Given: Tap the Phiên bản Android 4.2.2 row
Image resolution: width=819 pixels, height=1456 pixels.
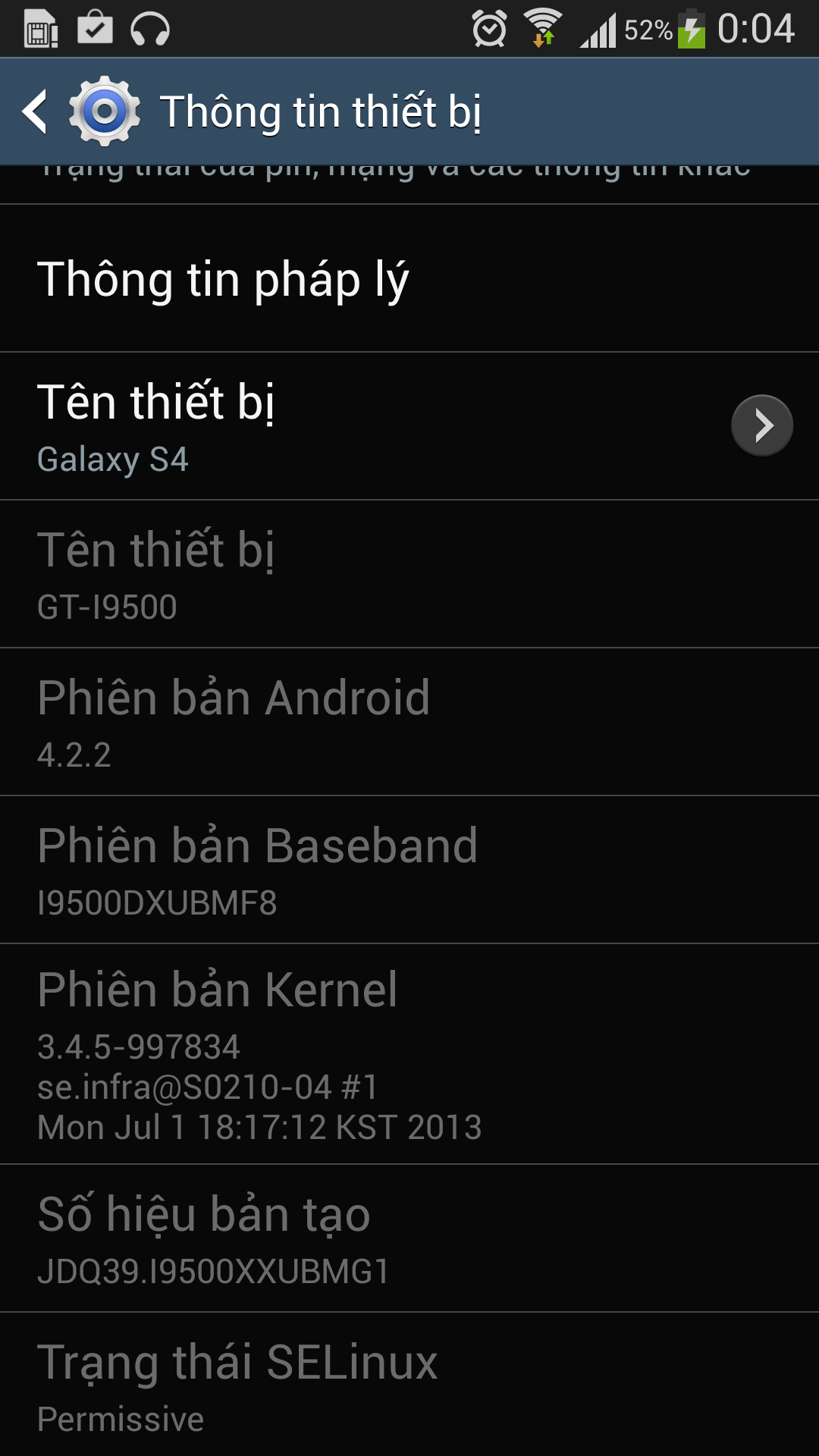Looking at the screenshot, I should pyautogui.click(x=409, y=722).
